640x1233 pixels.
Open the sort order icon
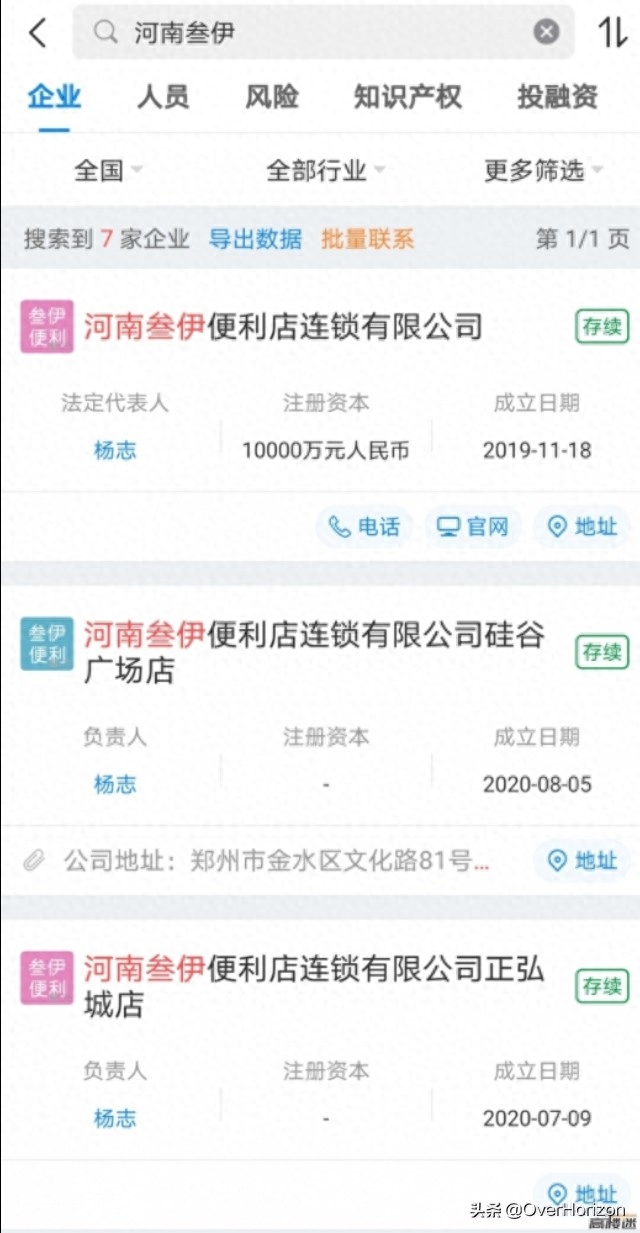click(612, 33)
